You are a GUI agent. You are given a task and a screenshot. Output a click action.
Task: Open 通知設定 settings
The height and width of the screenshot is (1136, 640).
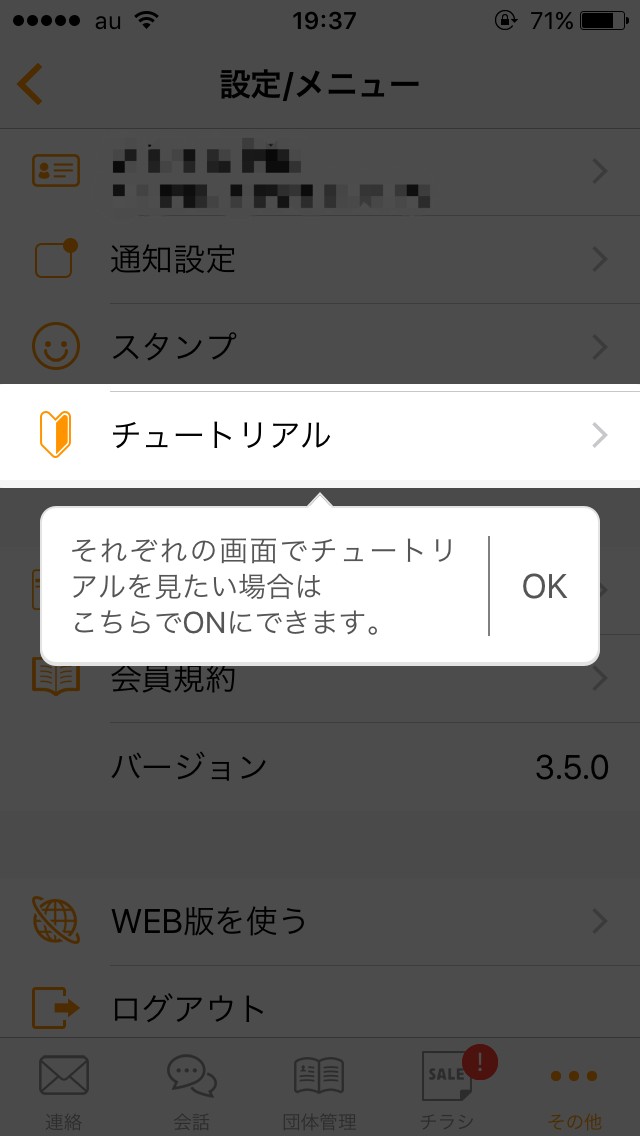click(x=320, y=260)
